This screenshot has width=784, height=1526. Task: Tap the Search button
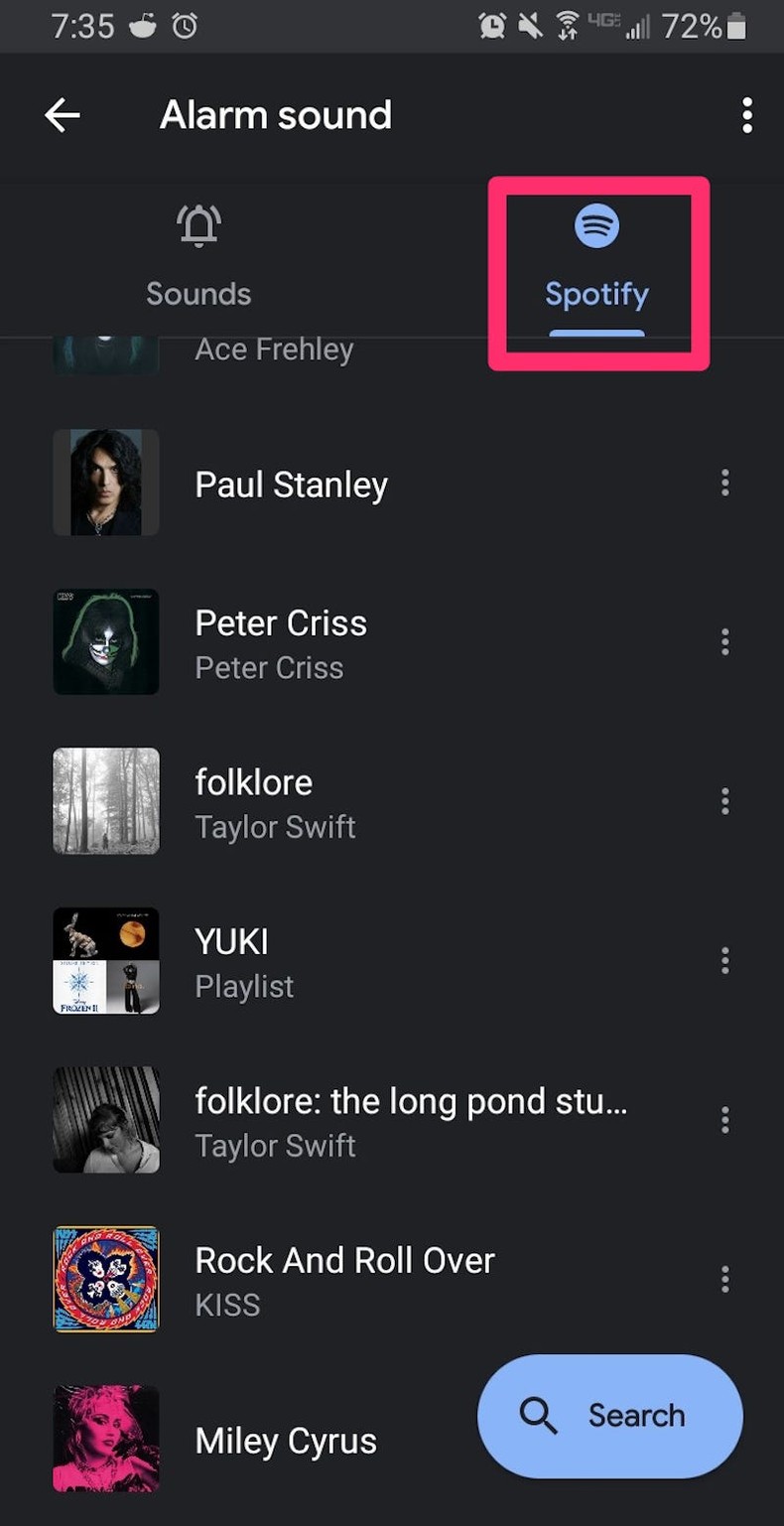click(608, 1416)
